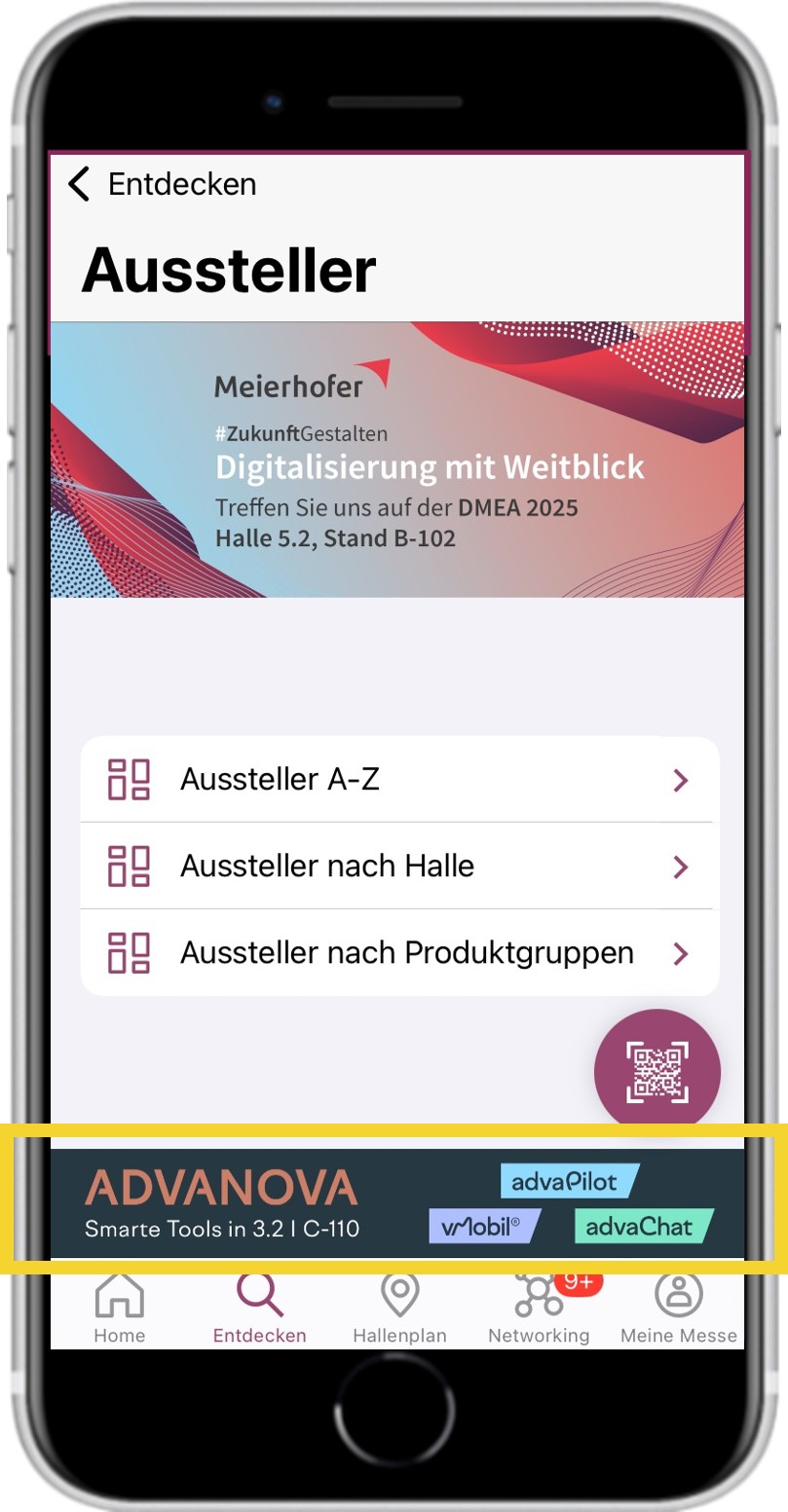
Task: Switch to the Home tab
Action: (120, 1309)
